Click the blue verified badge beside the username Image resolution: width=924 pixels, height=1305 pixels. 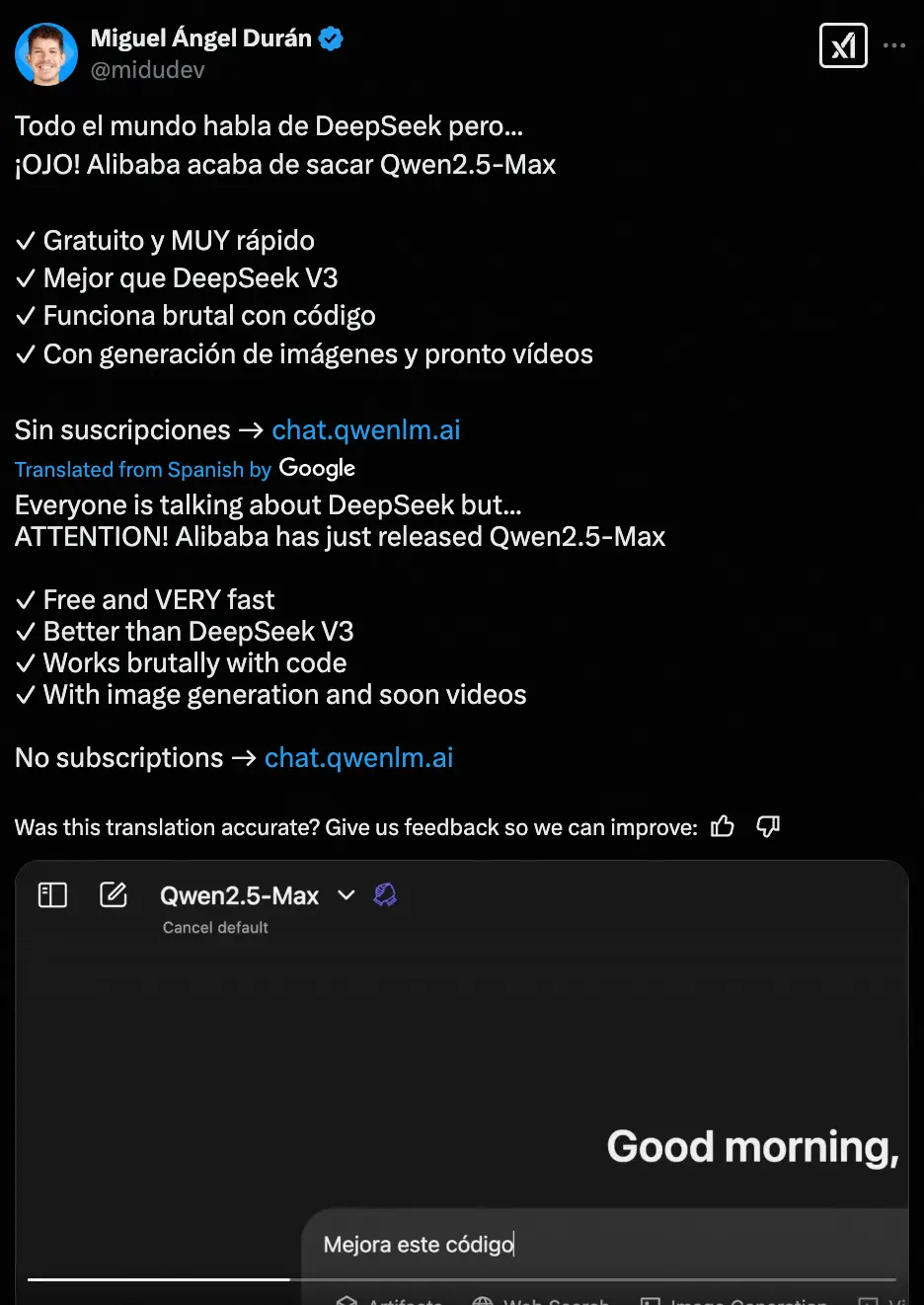[331, 38]
